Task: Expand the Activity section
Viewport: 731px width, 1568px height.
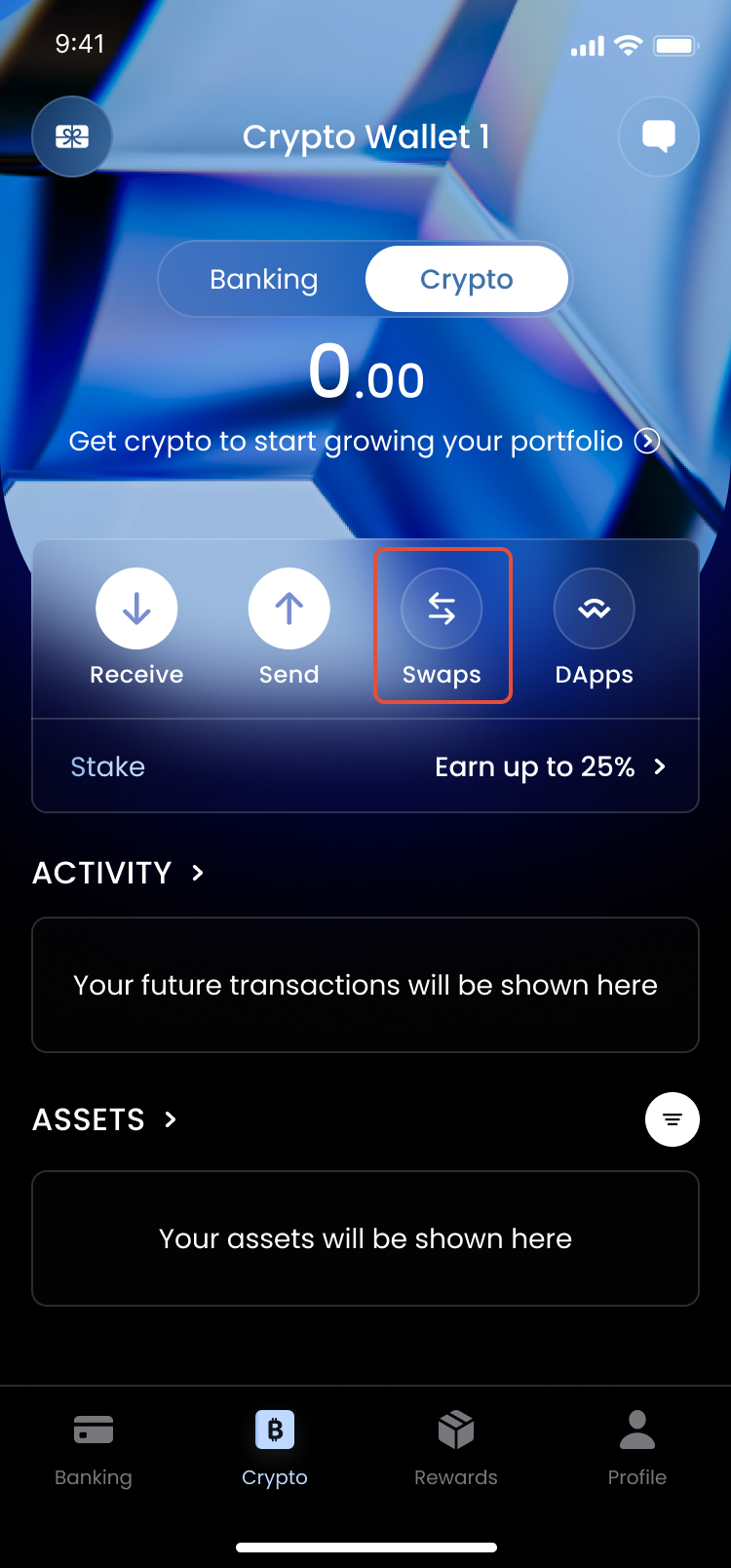Action: pyautogui.click(x=119, y=873)
